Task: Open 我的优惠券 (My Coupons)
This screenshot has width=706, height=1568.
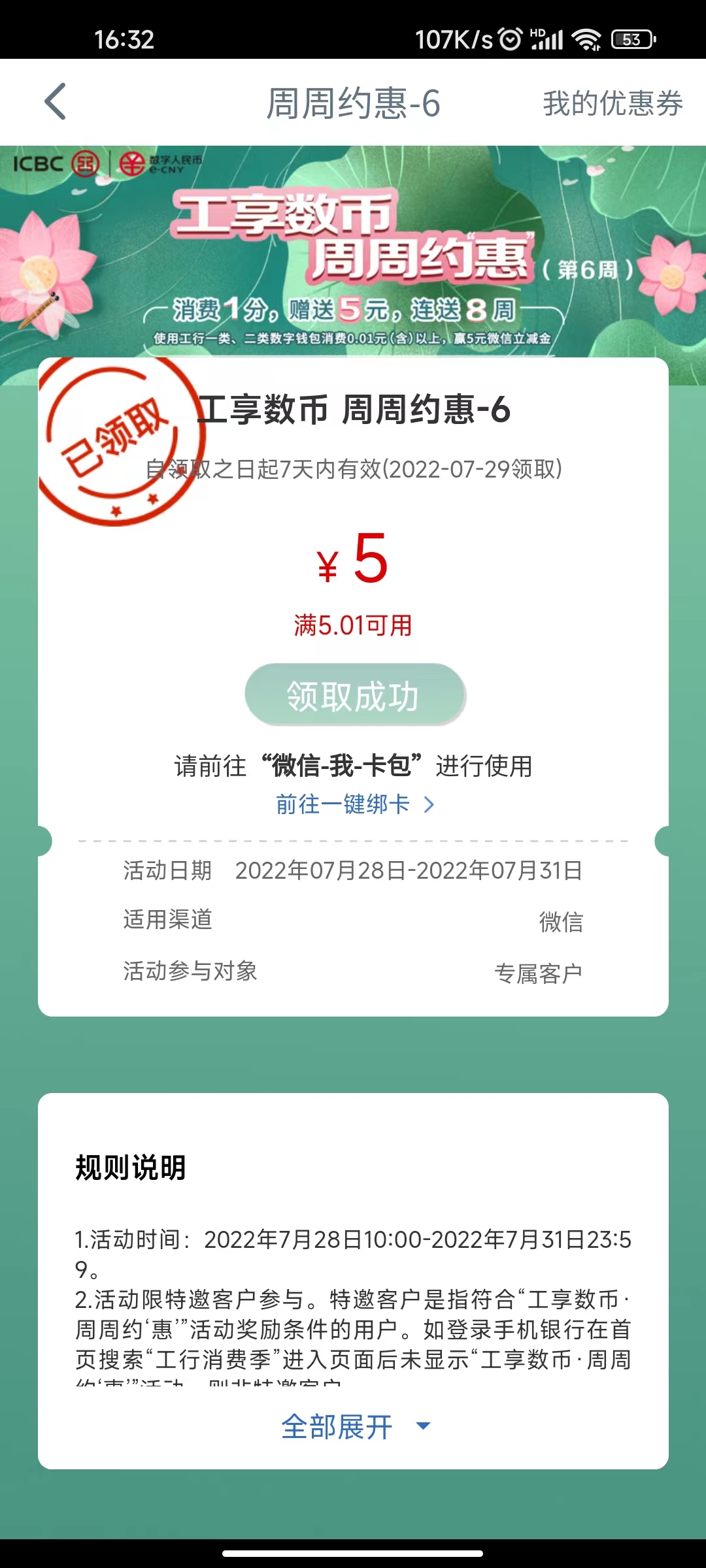Action: click(613, 103)
